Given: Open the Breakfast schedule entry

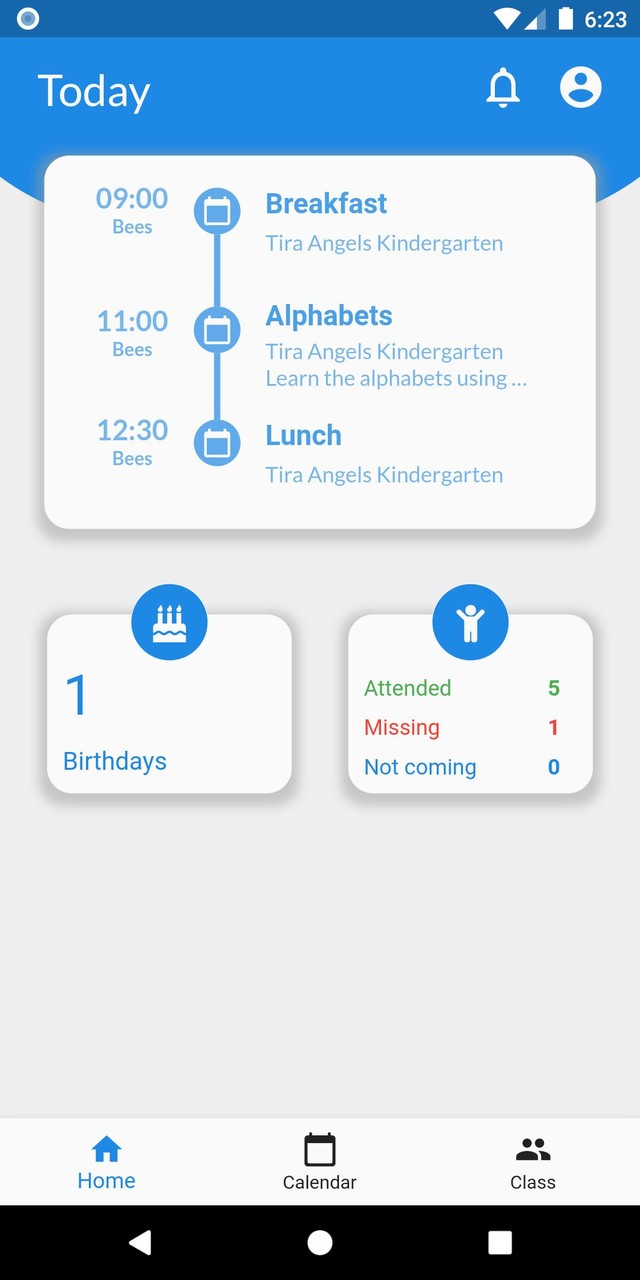Looking at the screenshot, I should (327, 204).
